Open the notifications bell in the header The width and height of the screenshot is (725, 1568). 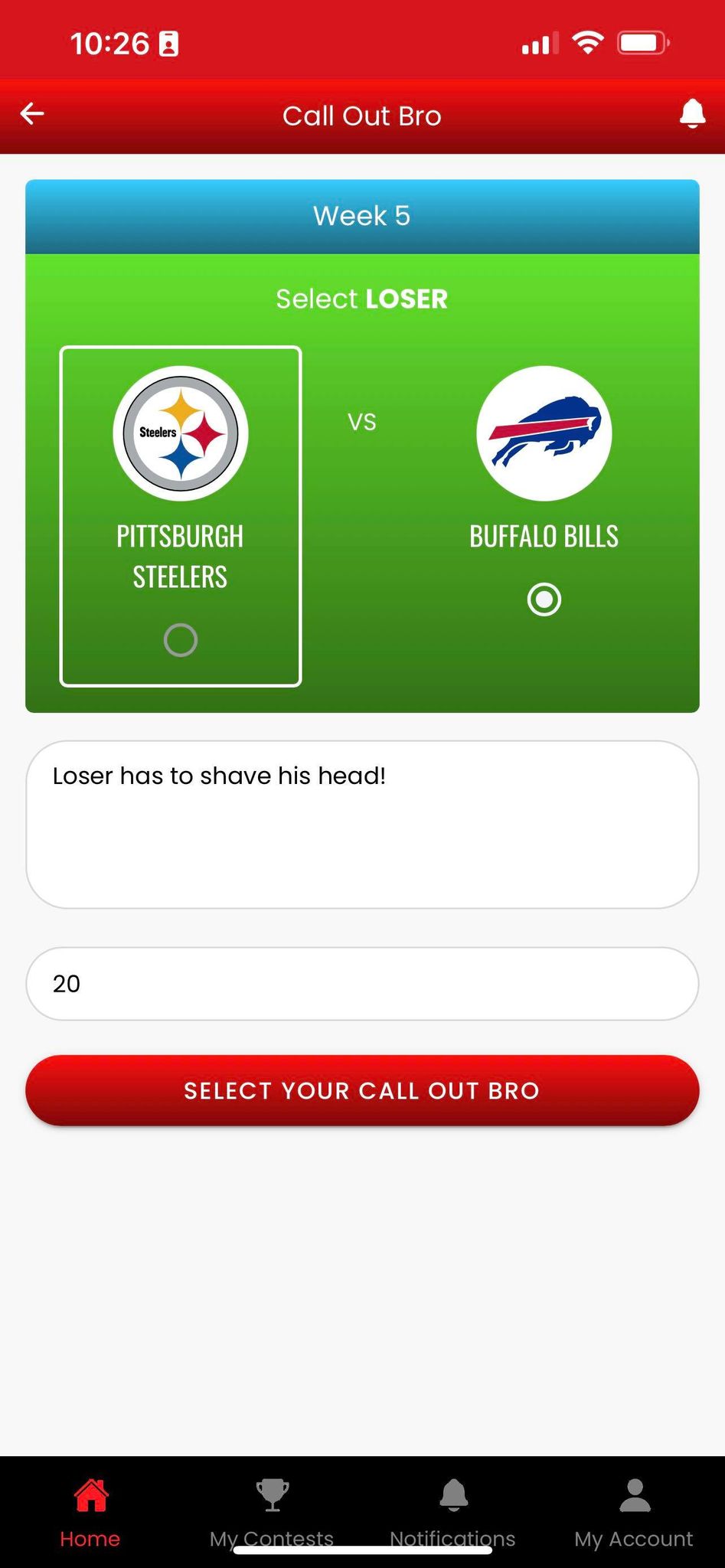[692, 114]
